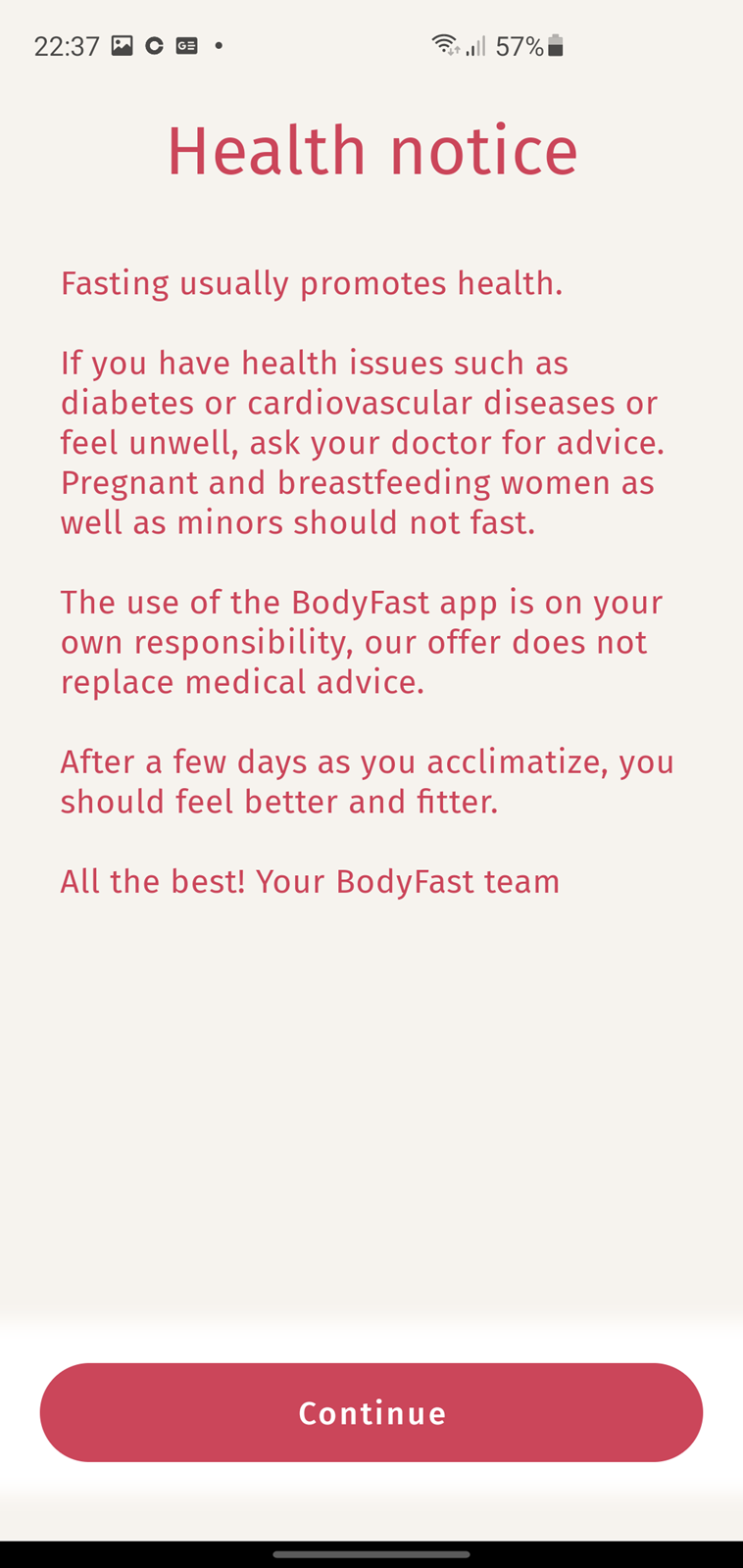Tap Continue on the health notice
Screen dimensions: 743x1568
tap(371, 1412)
